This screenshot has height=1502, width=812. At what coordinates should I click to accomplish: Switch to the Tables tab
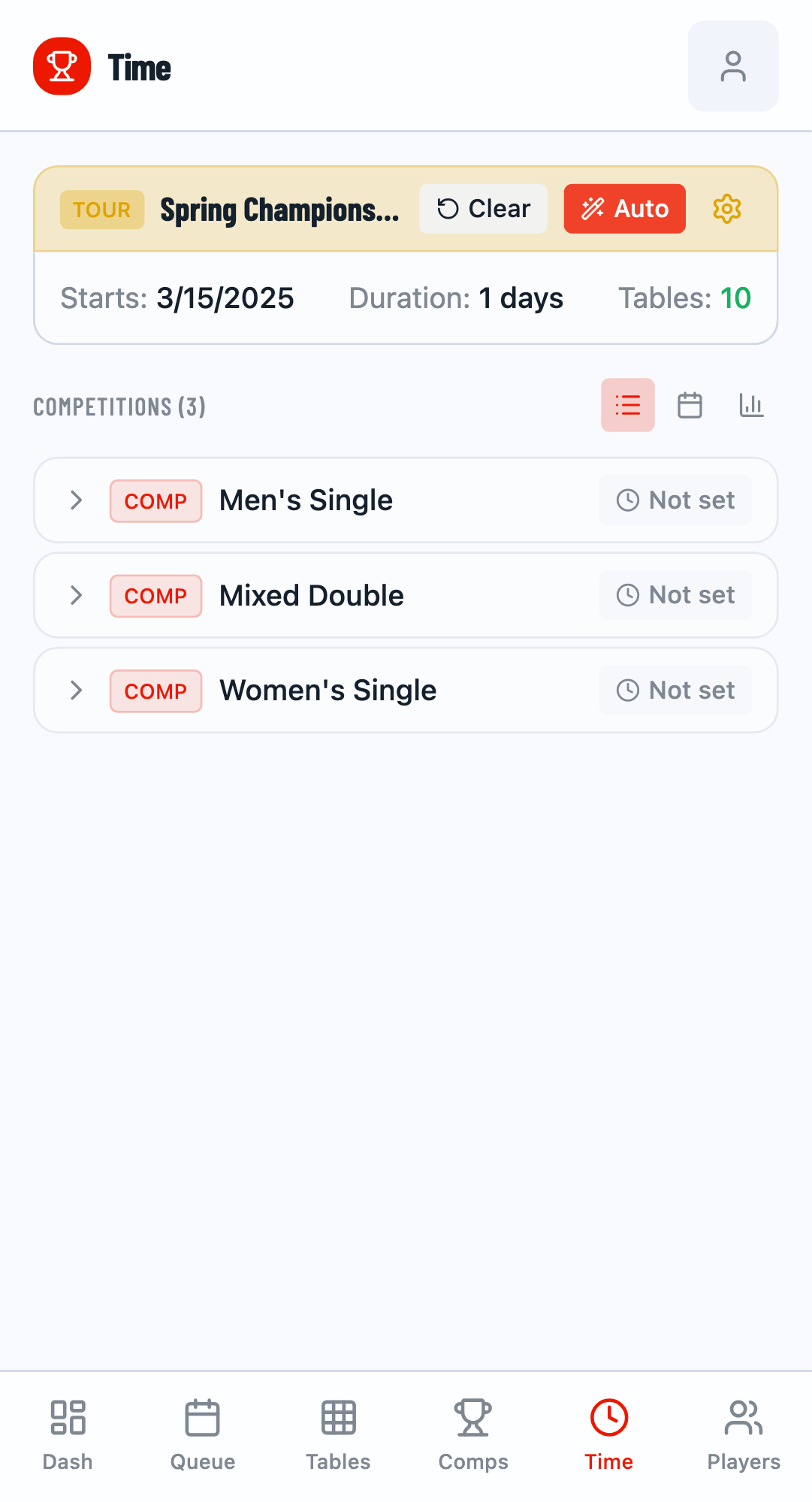coord(337,1431)
